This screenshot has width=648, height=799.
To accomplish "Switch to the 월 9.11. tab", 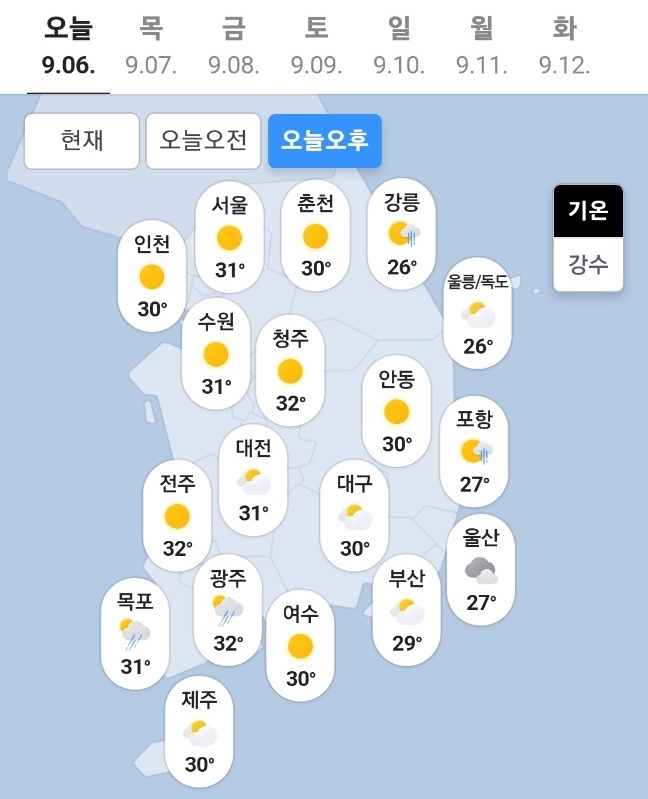I will (481, 47).
